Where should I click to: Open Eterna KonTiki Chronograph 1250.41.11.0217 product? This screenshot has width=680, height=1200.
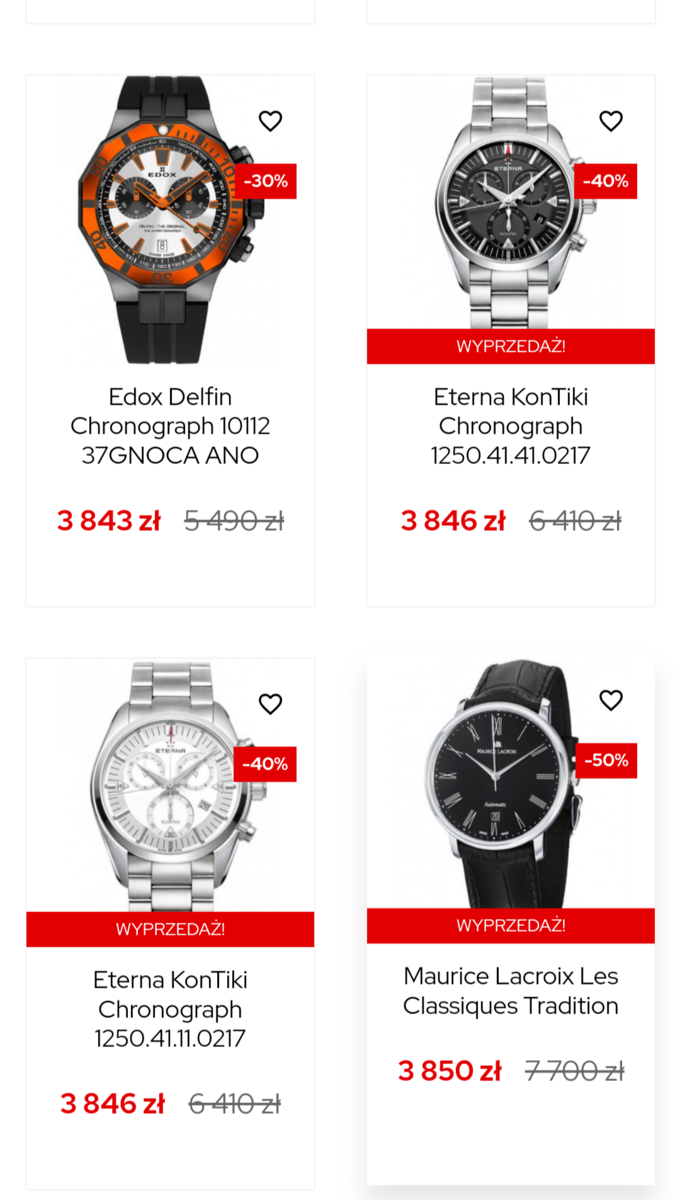(170, 923)
